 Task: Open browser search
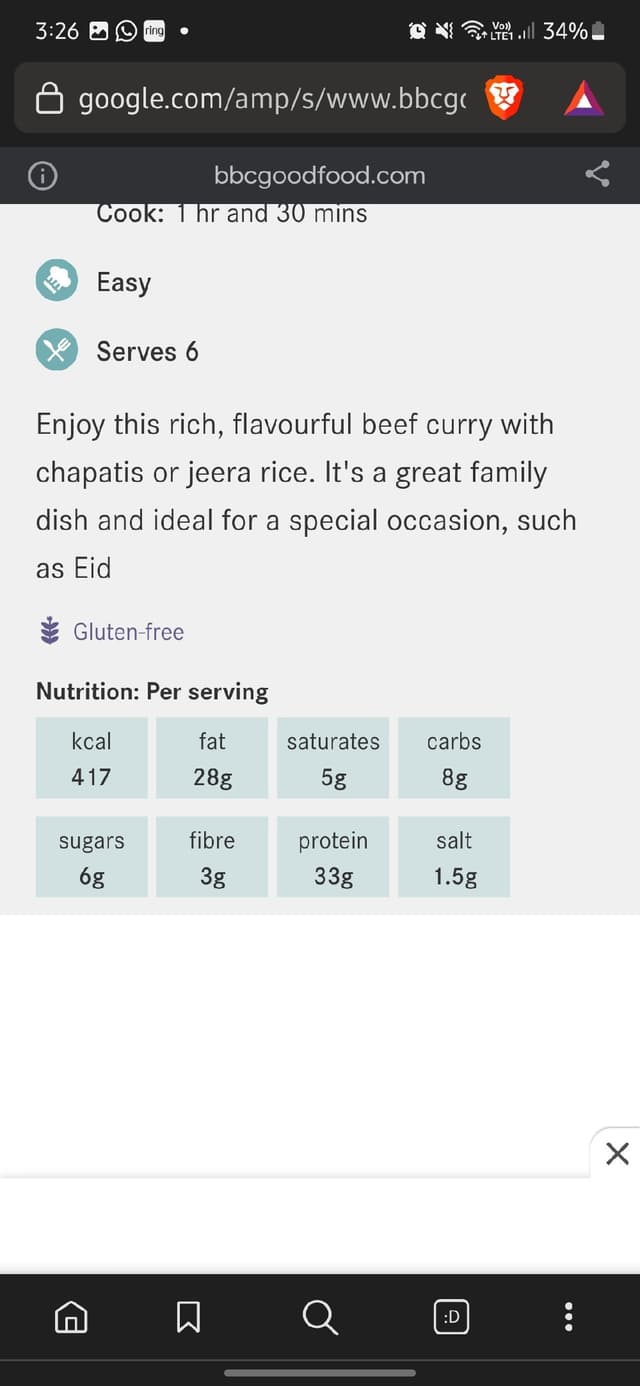click(x=319, y=1318)
